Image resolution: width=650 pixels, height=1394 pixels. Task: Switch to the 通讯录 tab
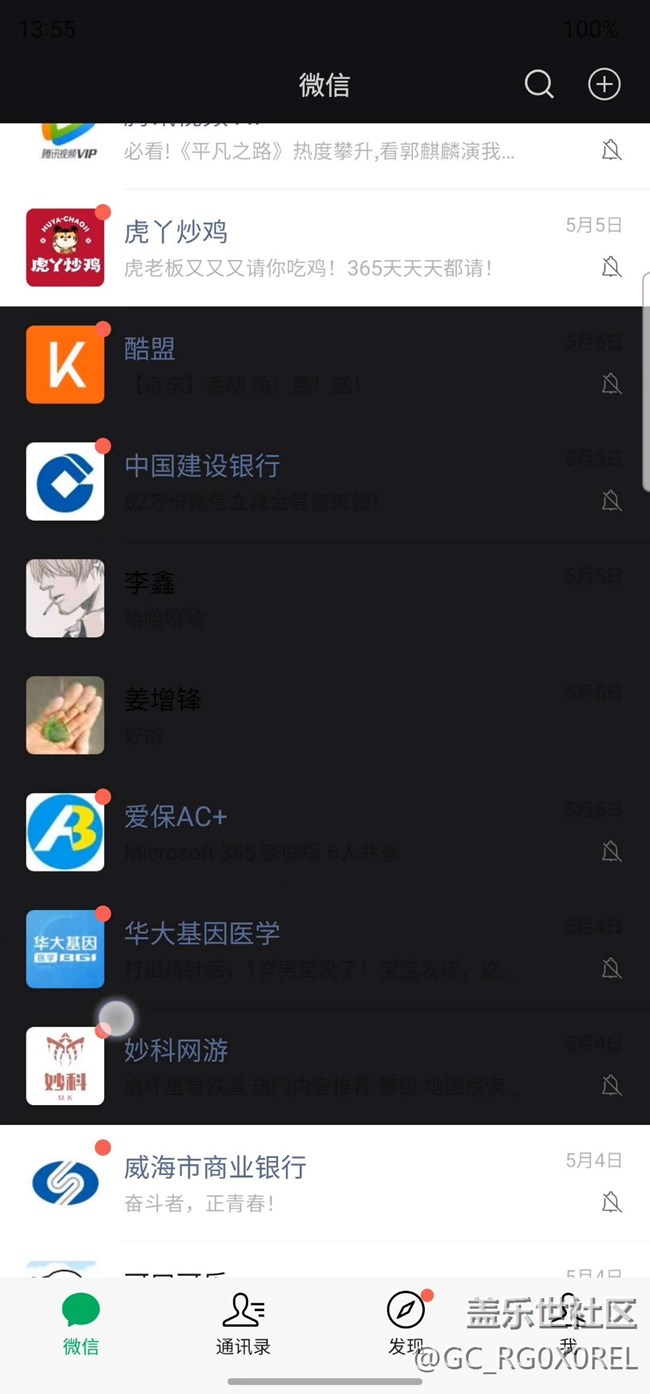click(243, 1324)
